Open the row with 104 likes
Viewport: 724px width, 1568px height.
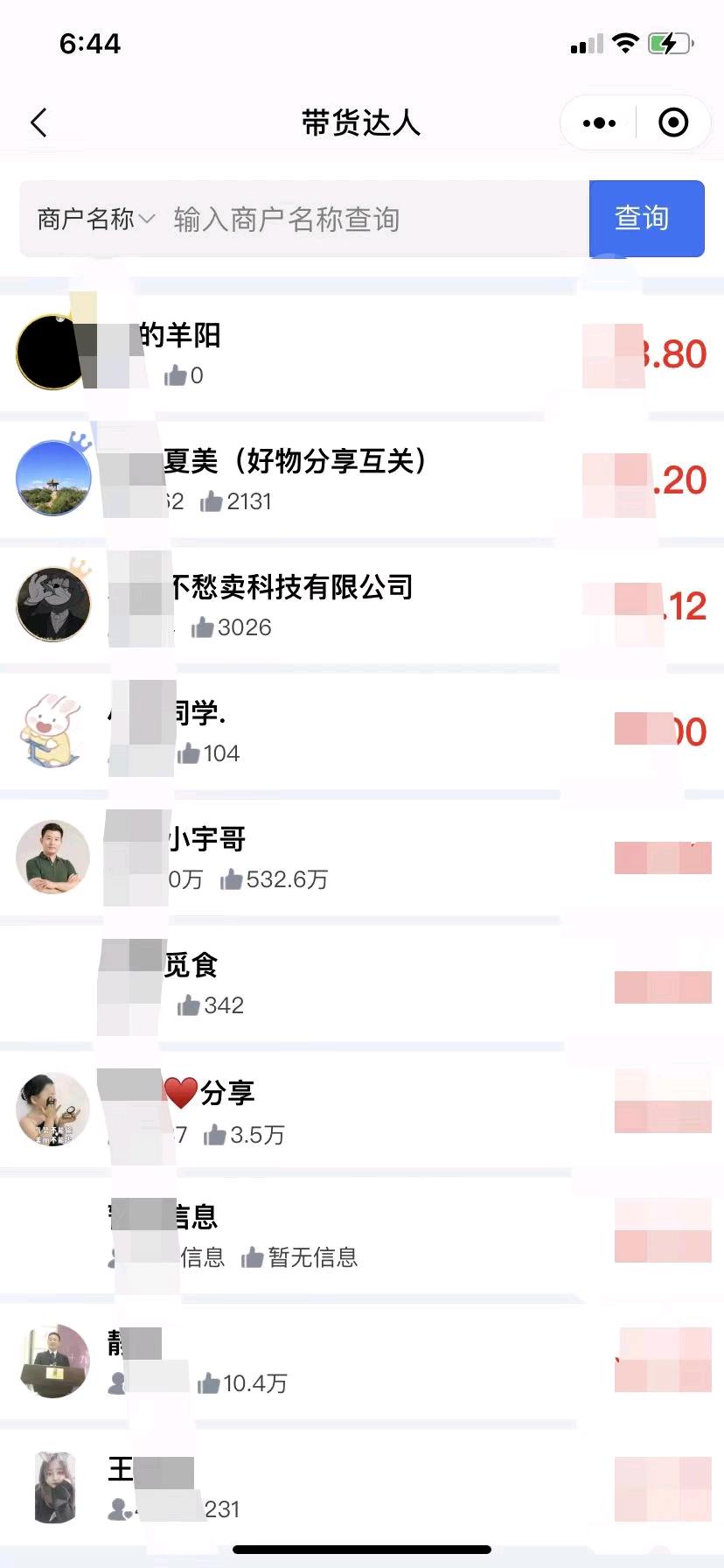click(x=362, y=731)
